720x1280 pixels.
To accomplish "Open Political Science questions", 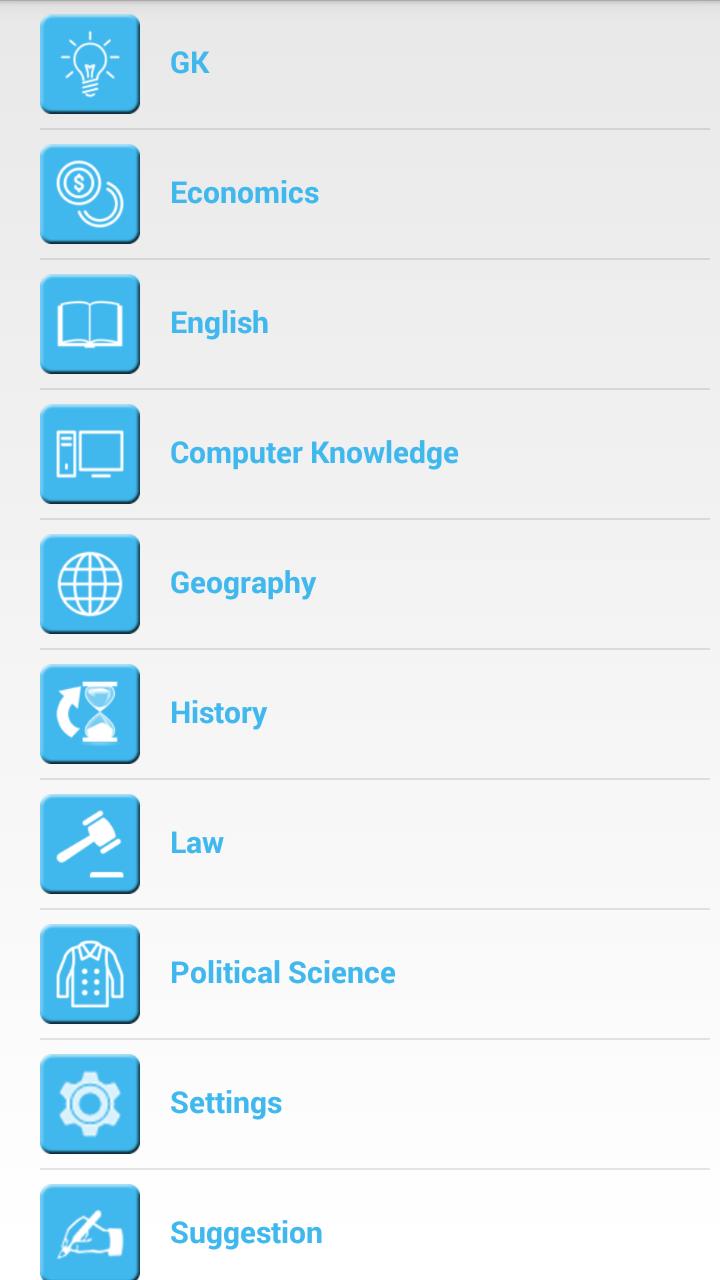I will click(x=283, y=973).
